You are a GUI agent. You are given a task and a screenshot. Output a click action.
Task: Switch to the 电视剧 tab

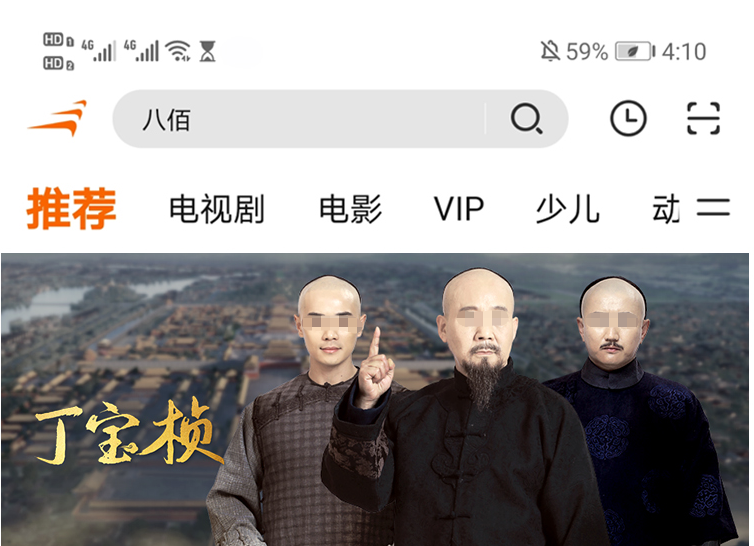(x=216, y=209)
